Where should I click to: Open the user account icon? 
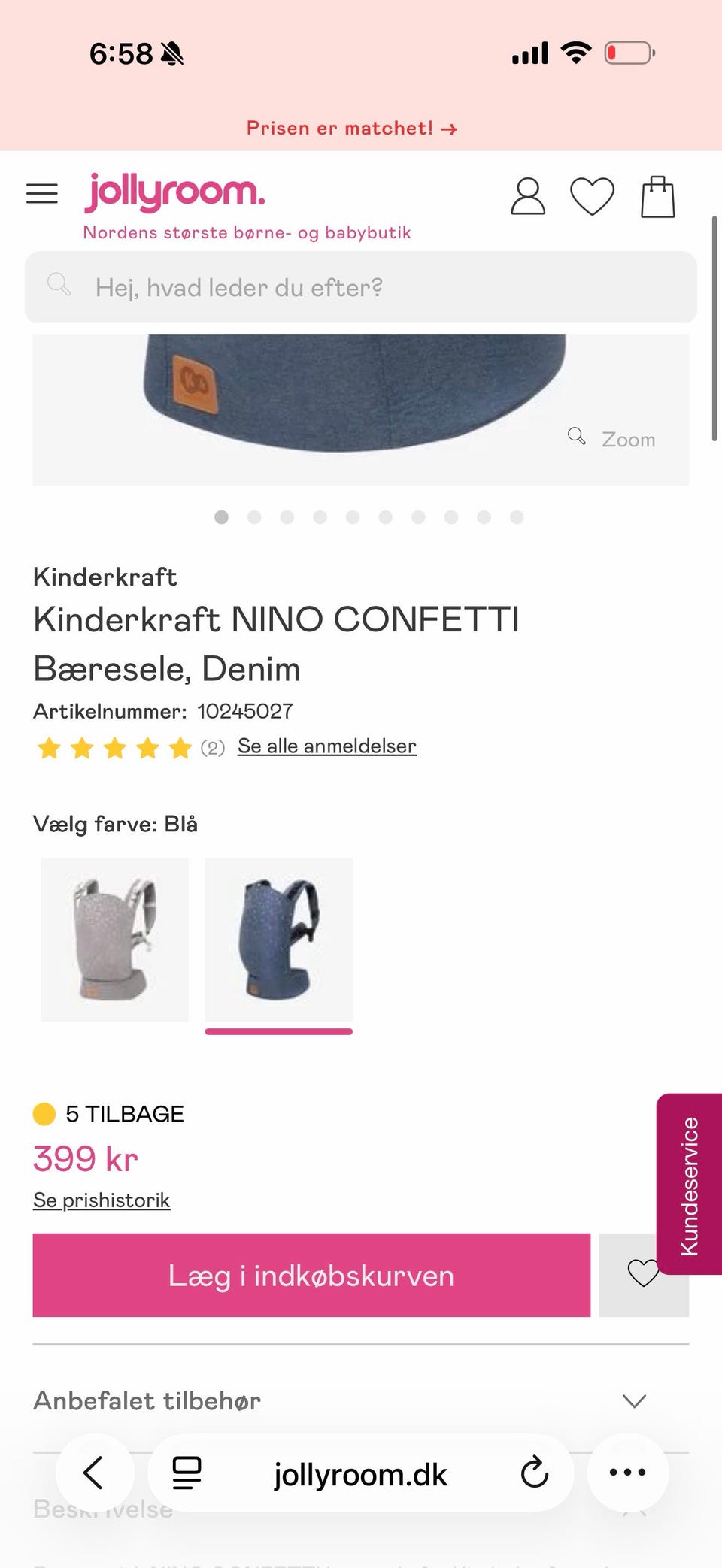(527, 196)
